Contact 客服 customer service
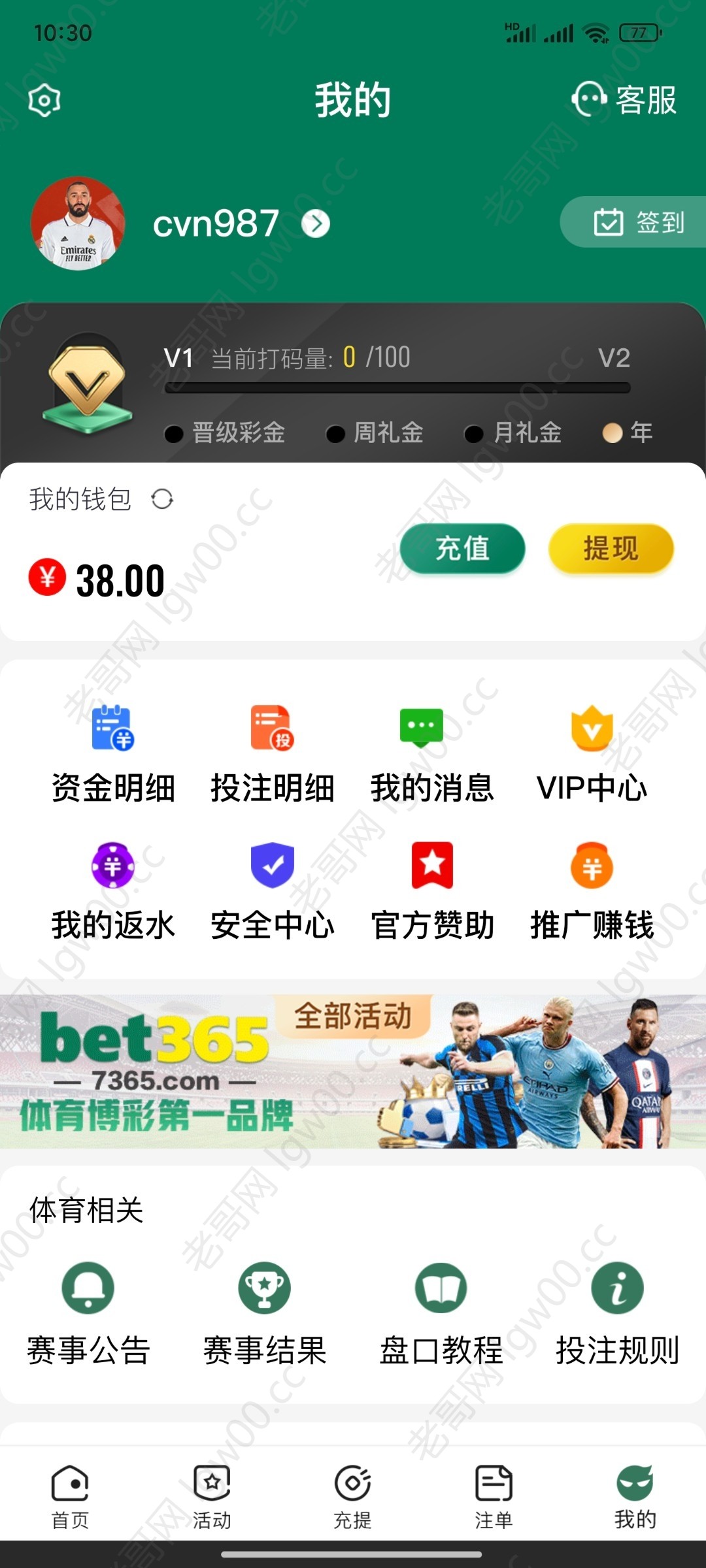 click(x=624, y=100)
